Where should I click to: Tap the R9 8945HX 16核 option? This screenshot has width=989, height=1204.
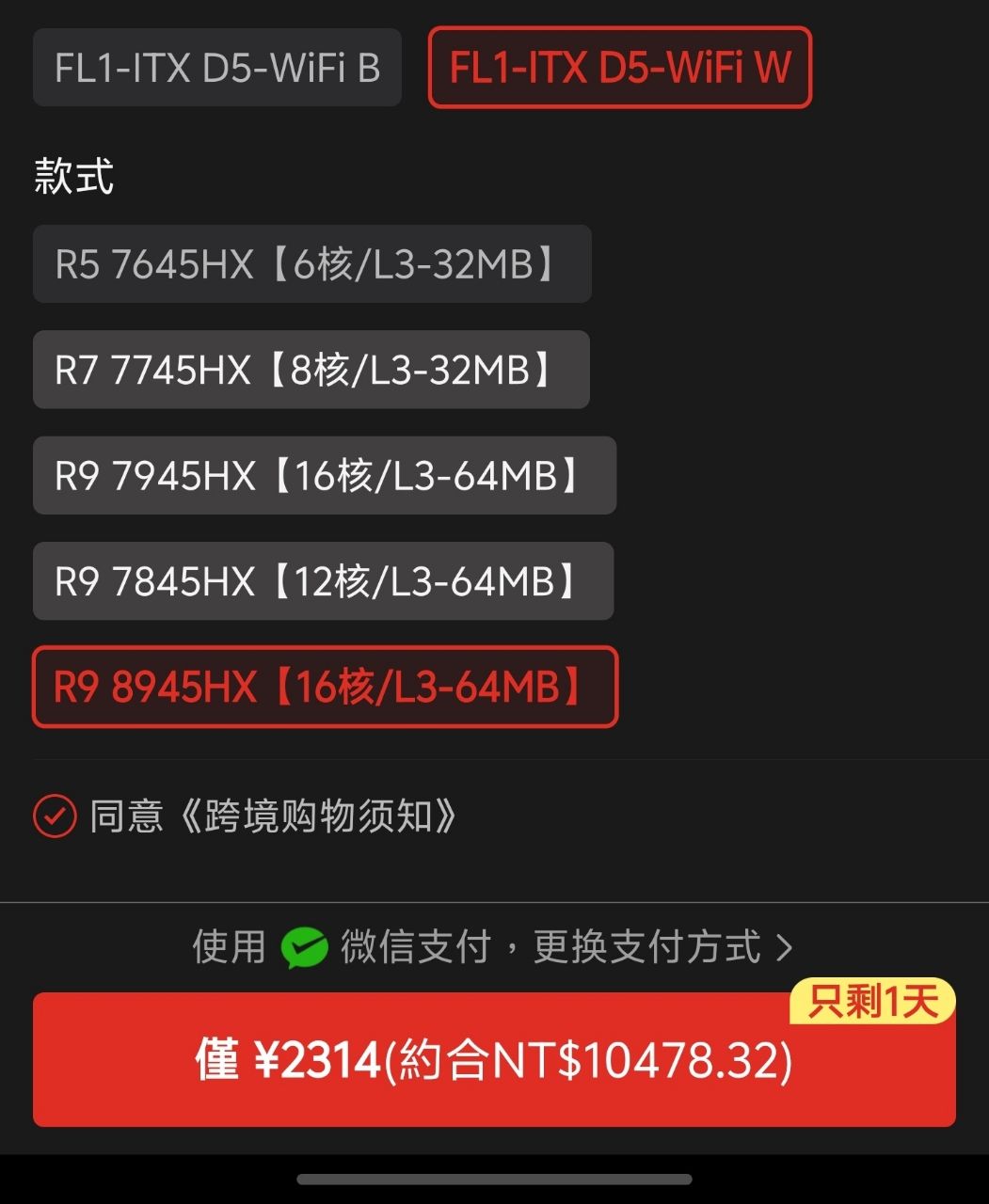[x=325, y=688]
